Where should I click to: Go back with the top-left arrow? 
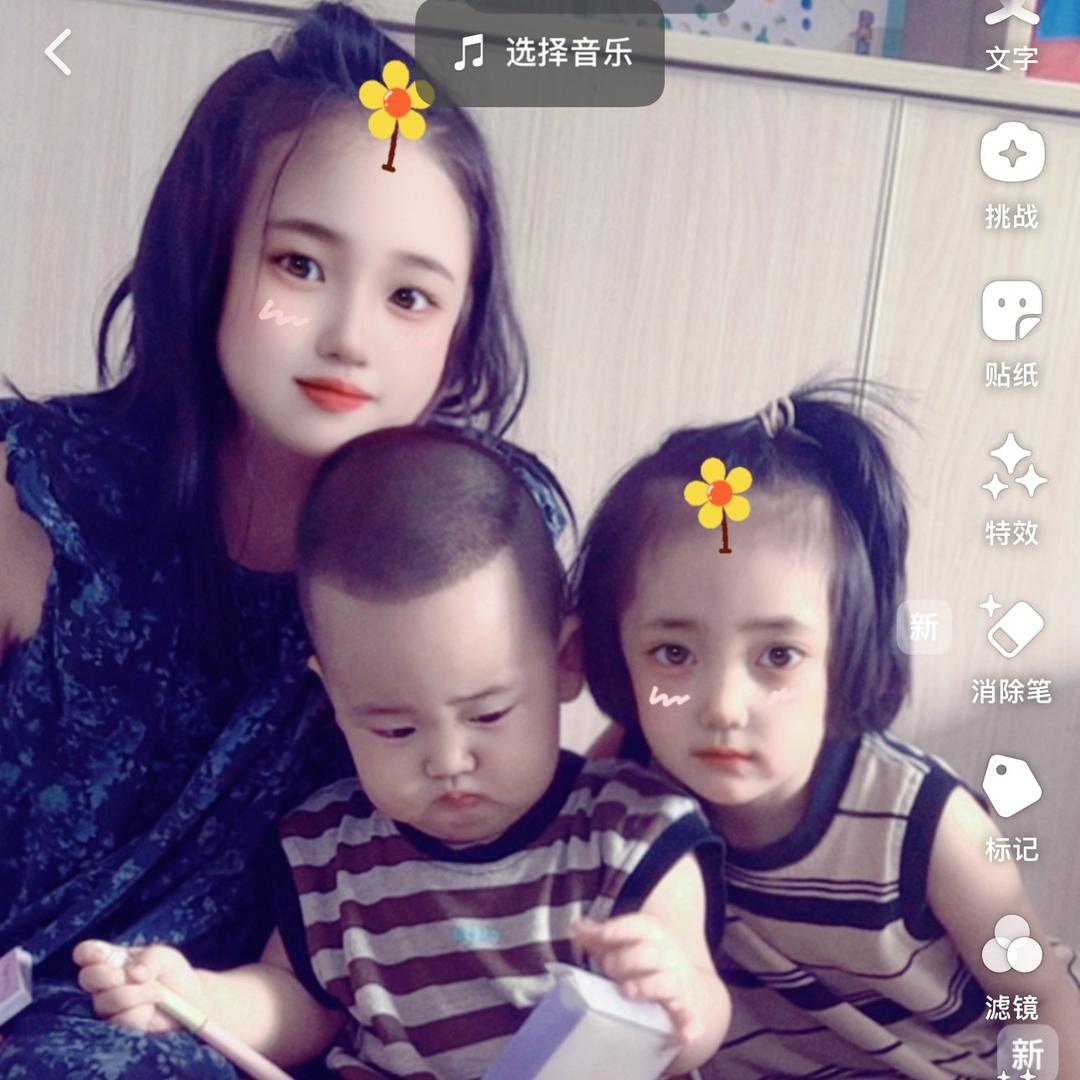tap(58, 52)
